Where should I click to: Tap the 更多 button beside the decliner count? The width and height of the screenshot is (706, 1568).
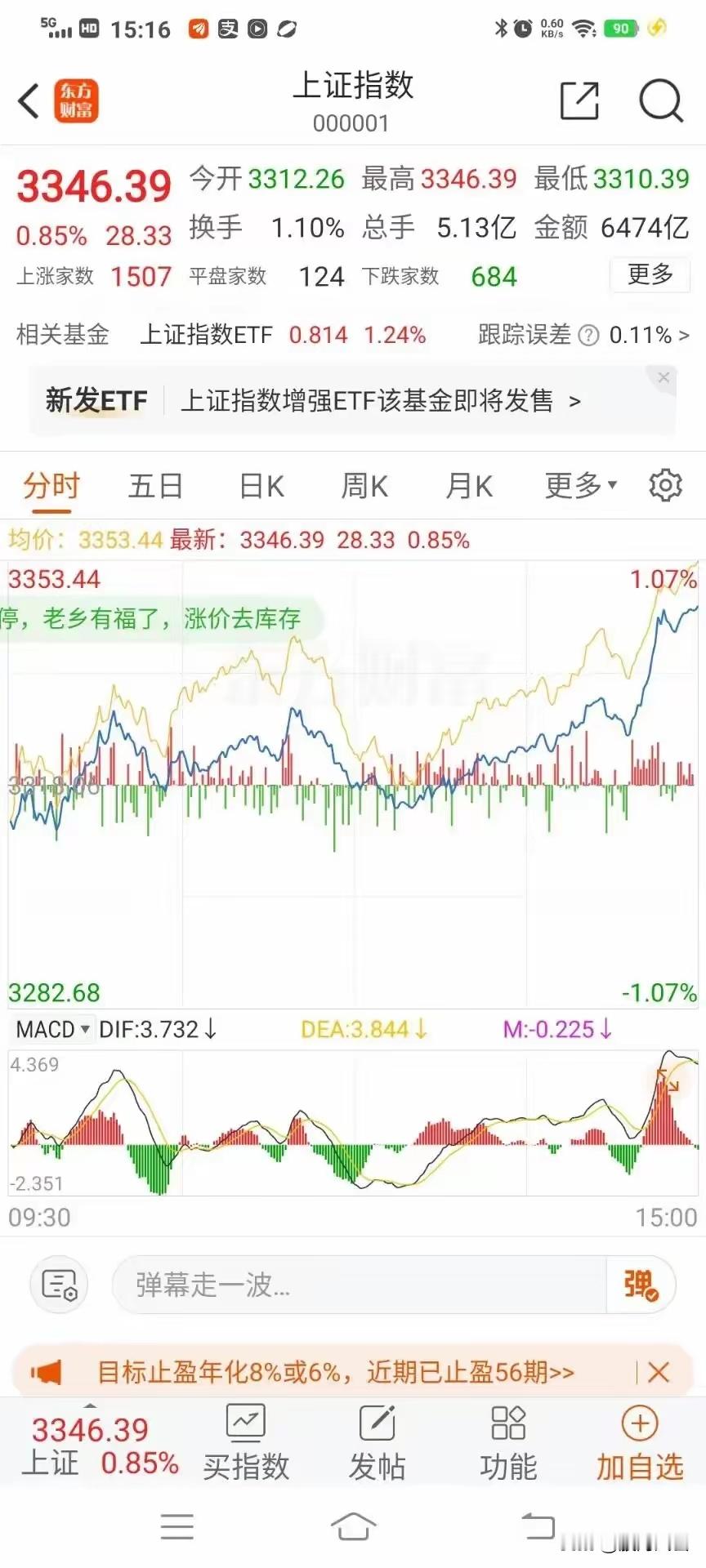650,274
